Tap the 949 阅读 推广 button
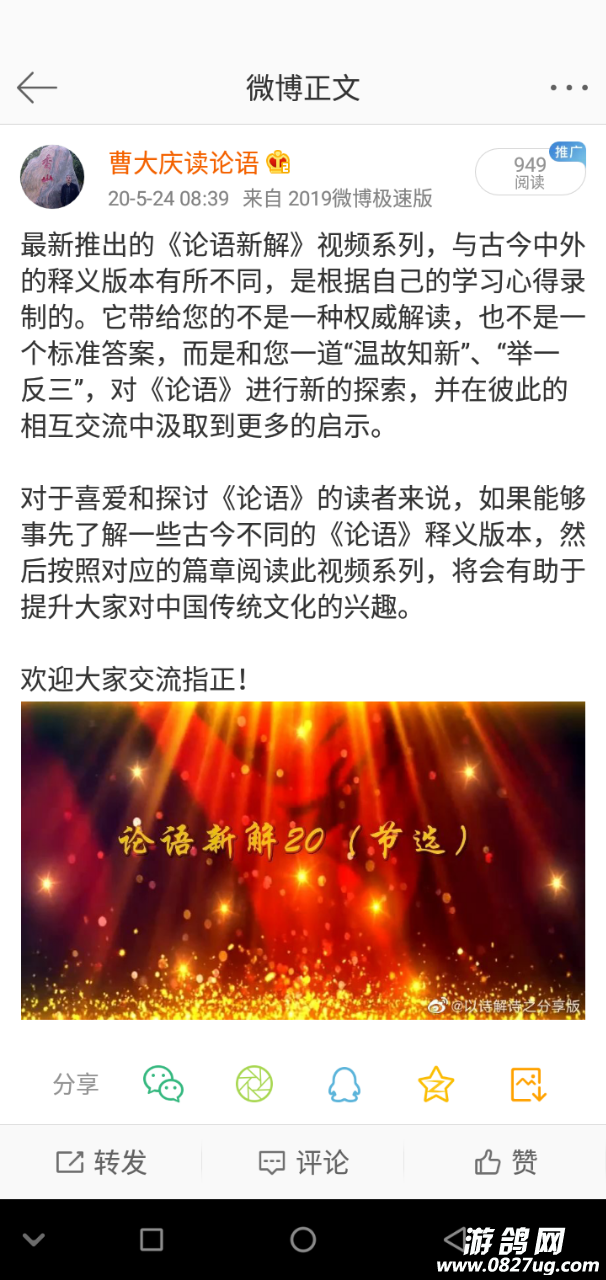This screenshot has width=606, height=1280. [x=530, y=172]
